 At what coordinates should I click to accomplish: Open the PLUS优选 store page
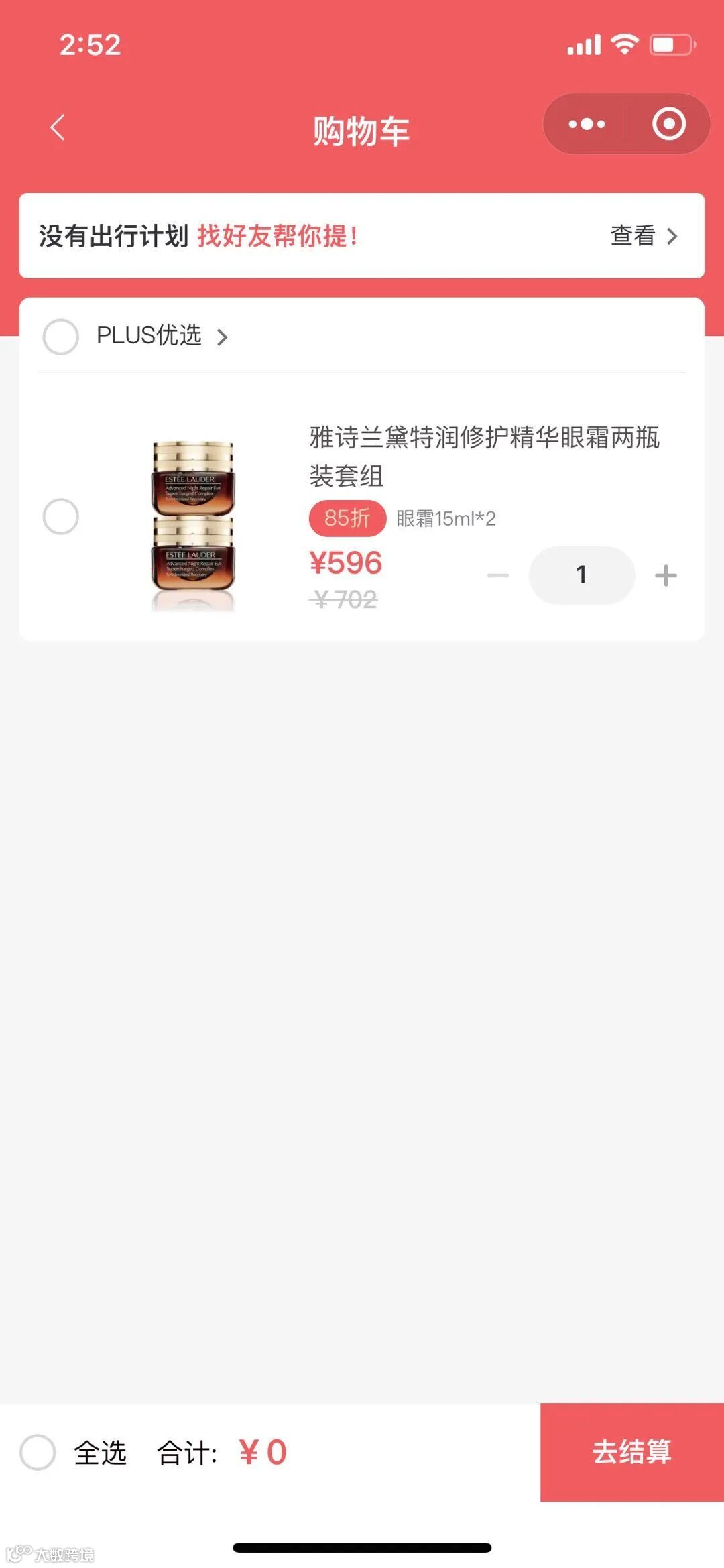click(162, 336)
